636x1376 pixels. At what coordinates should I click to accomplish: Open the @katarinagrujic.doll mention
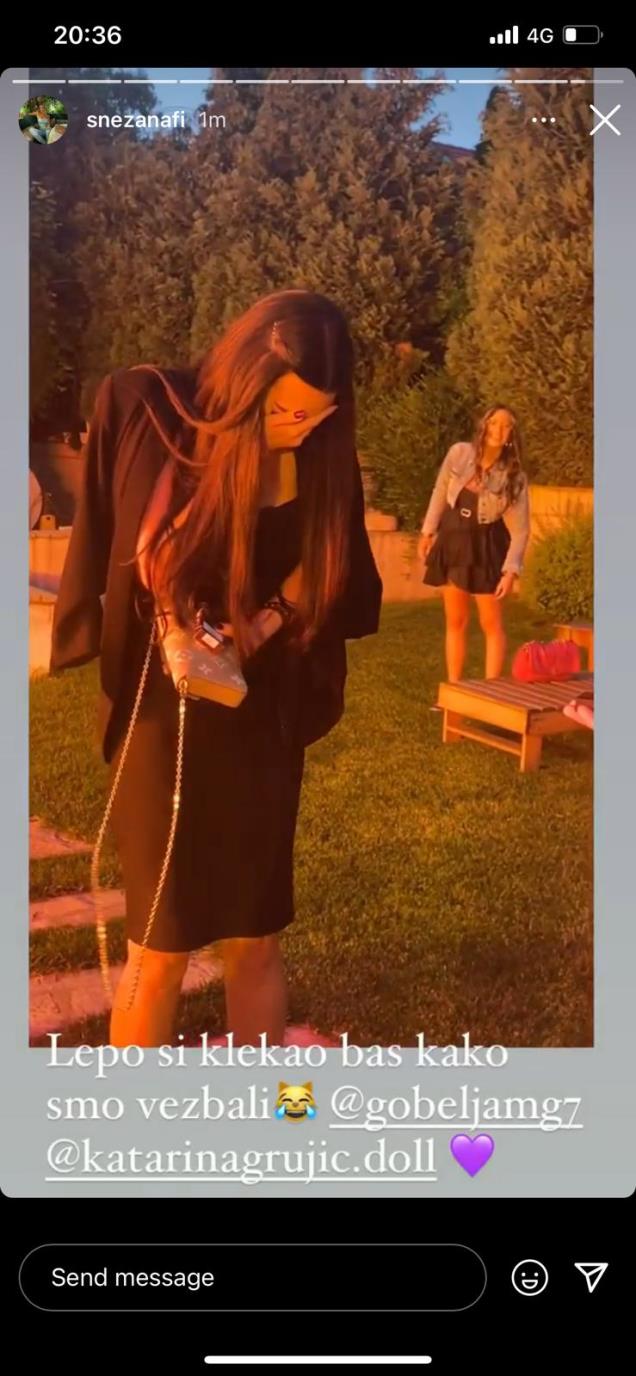[x=241, y=1157]
